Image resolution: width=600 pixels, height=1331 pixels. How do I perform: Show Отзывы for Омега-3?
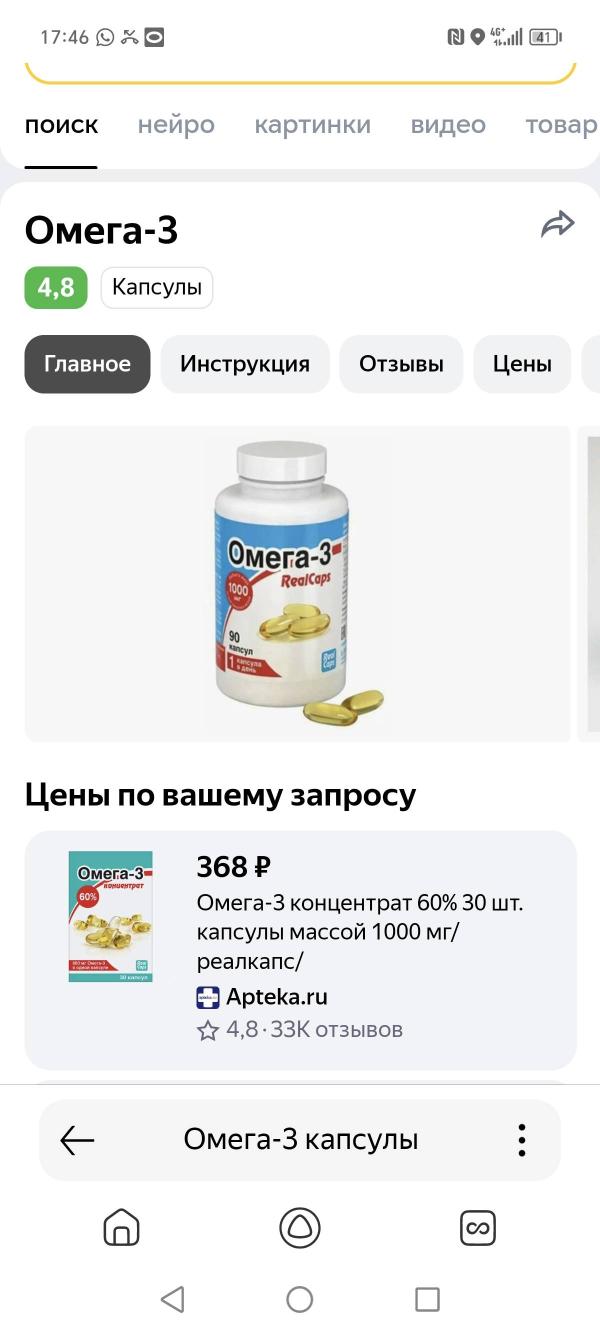point(401,364)
